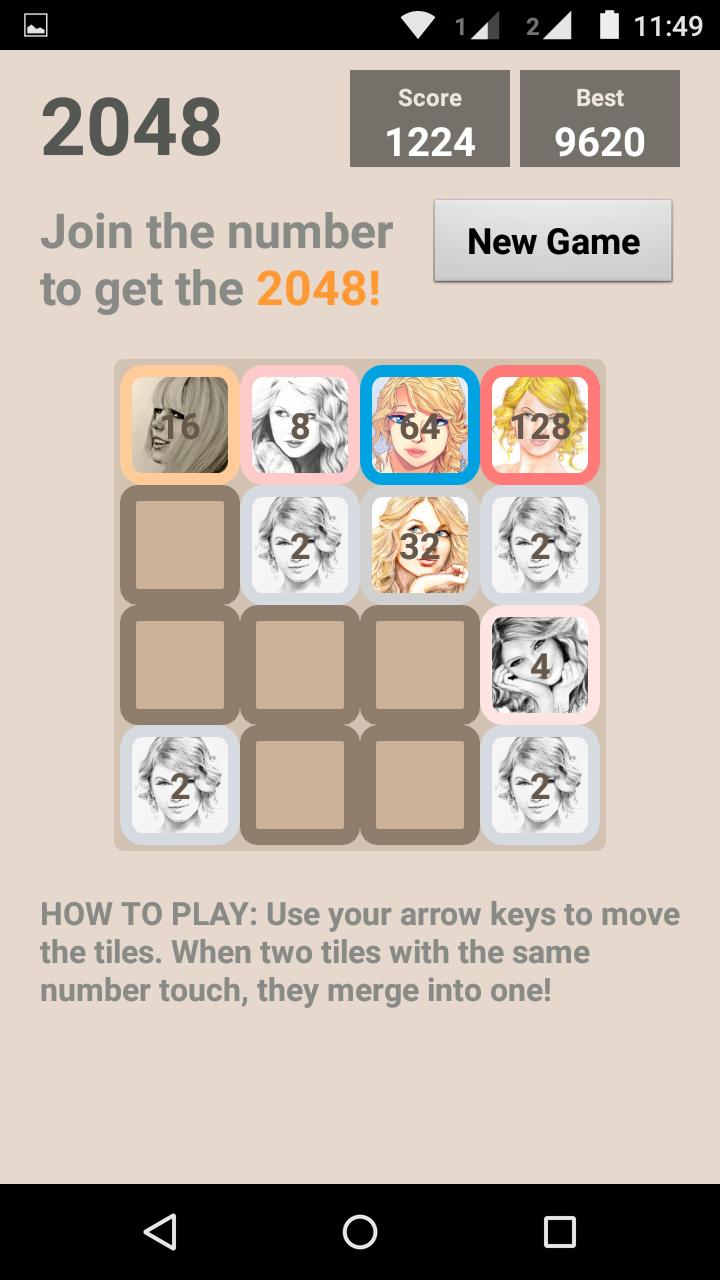
Task: Go to the home screen
Action: pos(360,1232)
